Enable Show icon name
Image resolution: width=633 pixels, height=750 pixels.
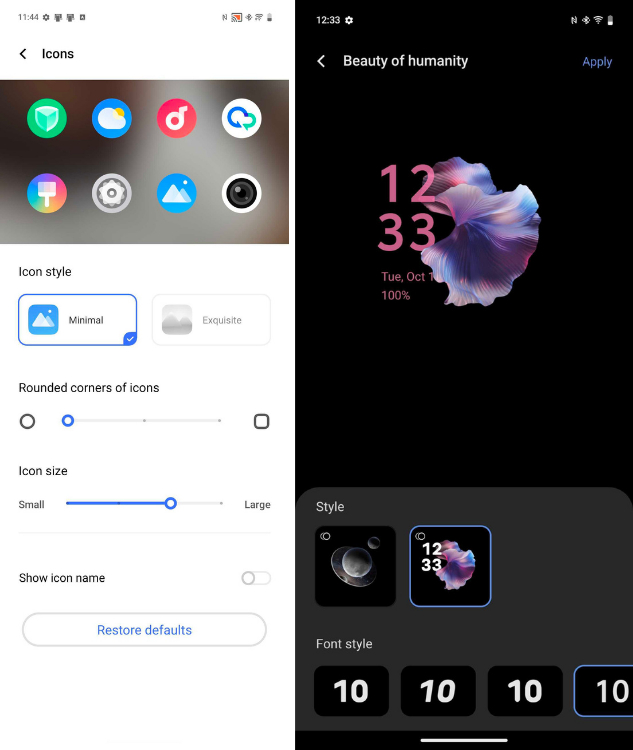[x=255, y=578]
